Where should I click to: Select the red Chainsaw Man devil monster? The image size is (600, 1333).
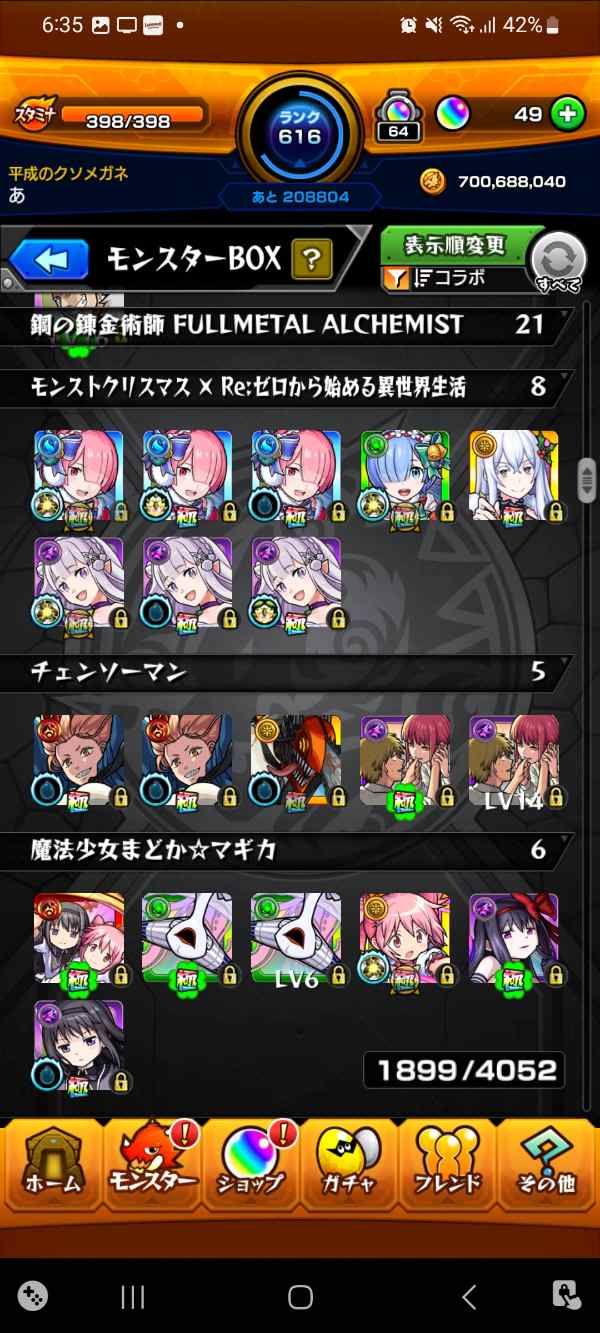pos(295,761)
